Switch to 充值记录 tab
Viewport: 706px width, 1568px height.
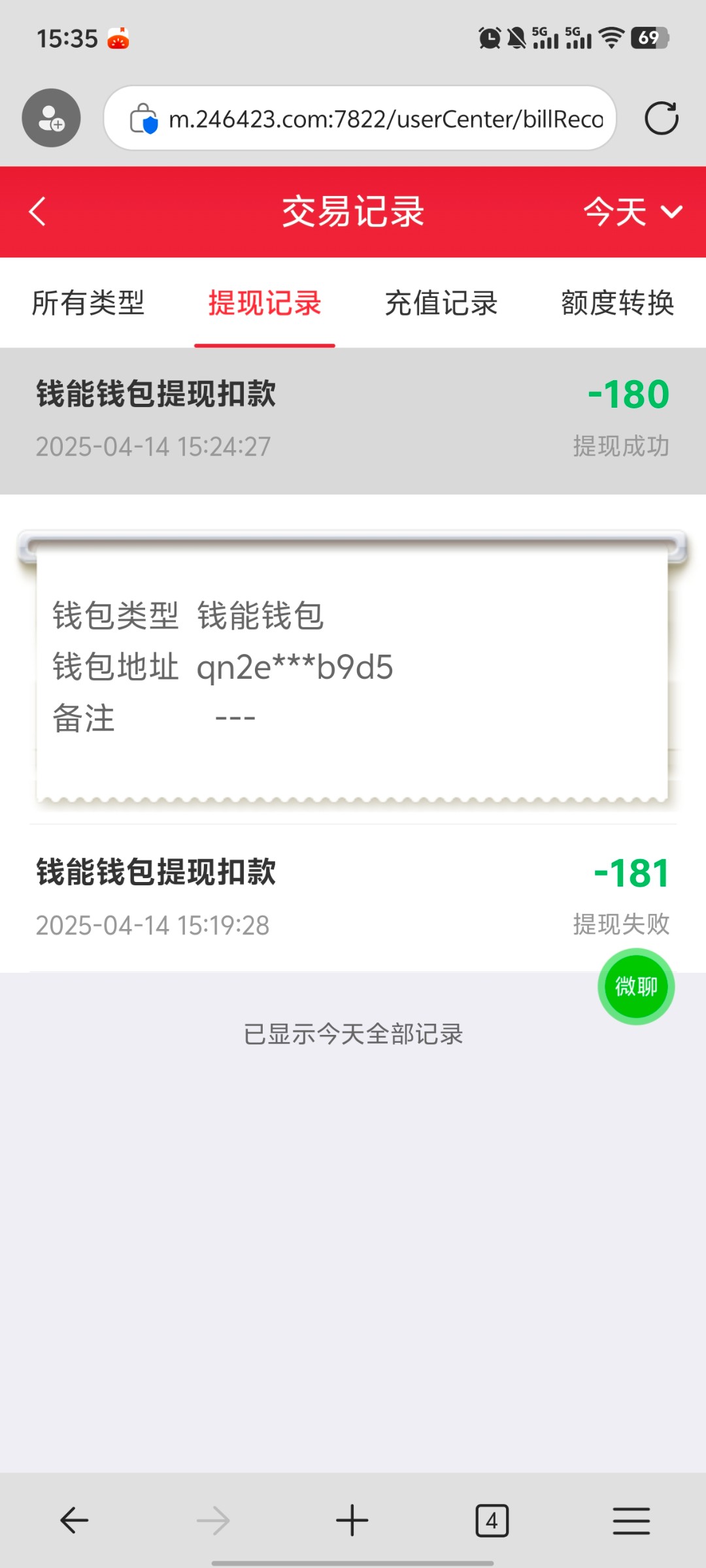[441, 303]
